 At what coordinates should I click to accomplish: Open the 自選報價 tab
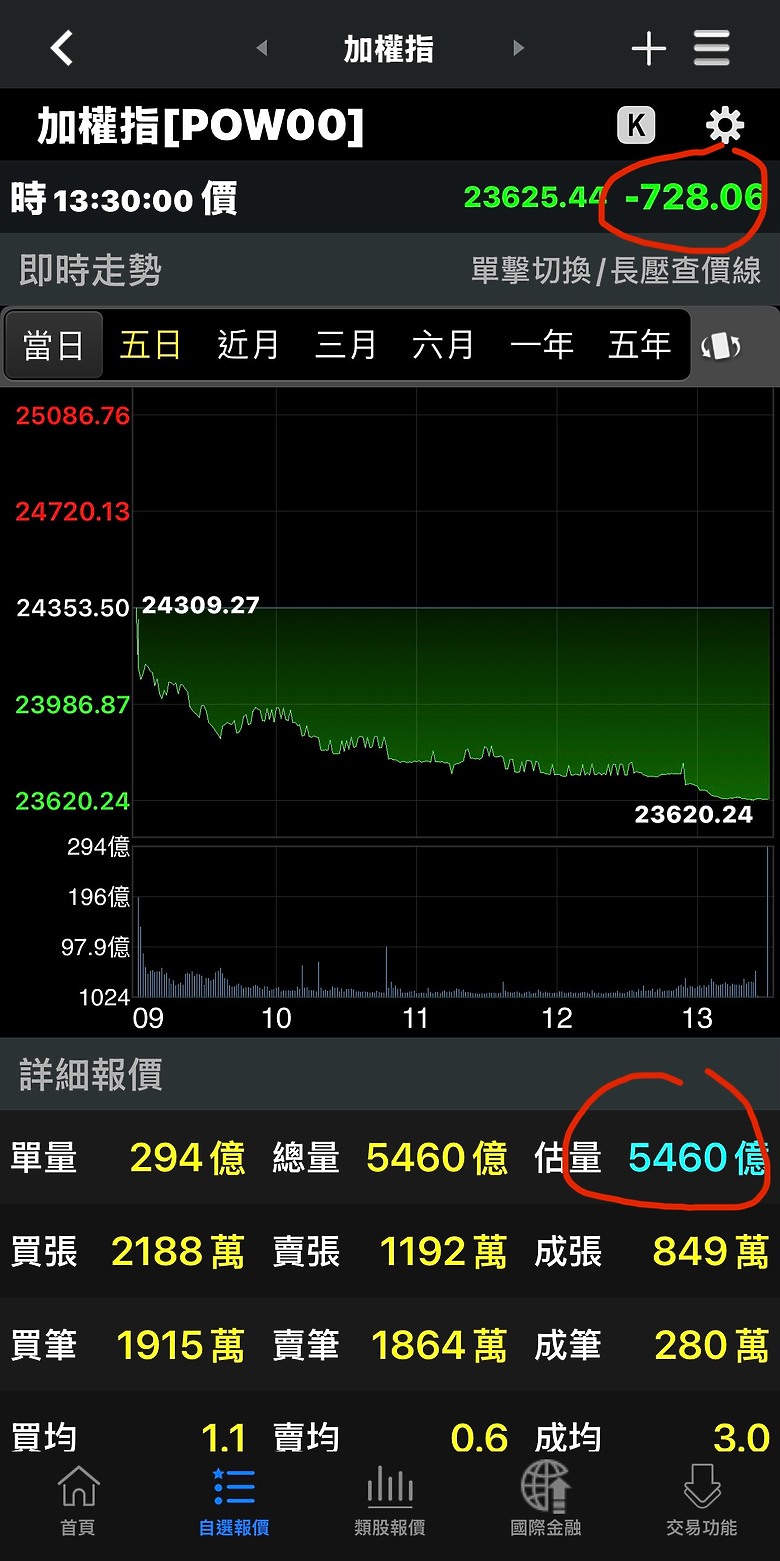(x=234, y=1499)
